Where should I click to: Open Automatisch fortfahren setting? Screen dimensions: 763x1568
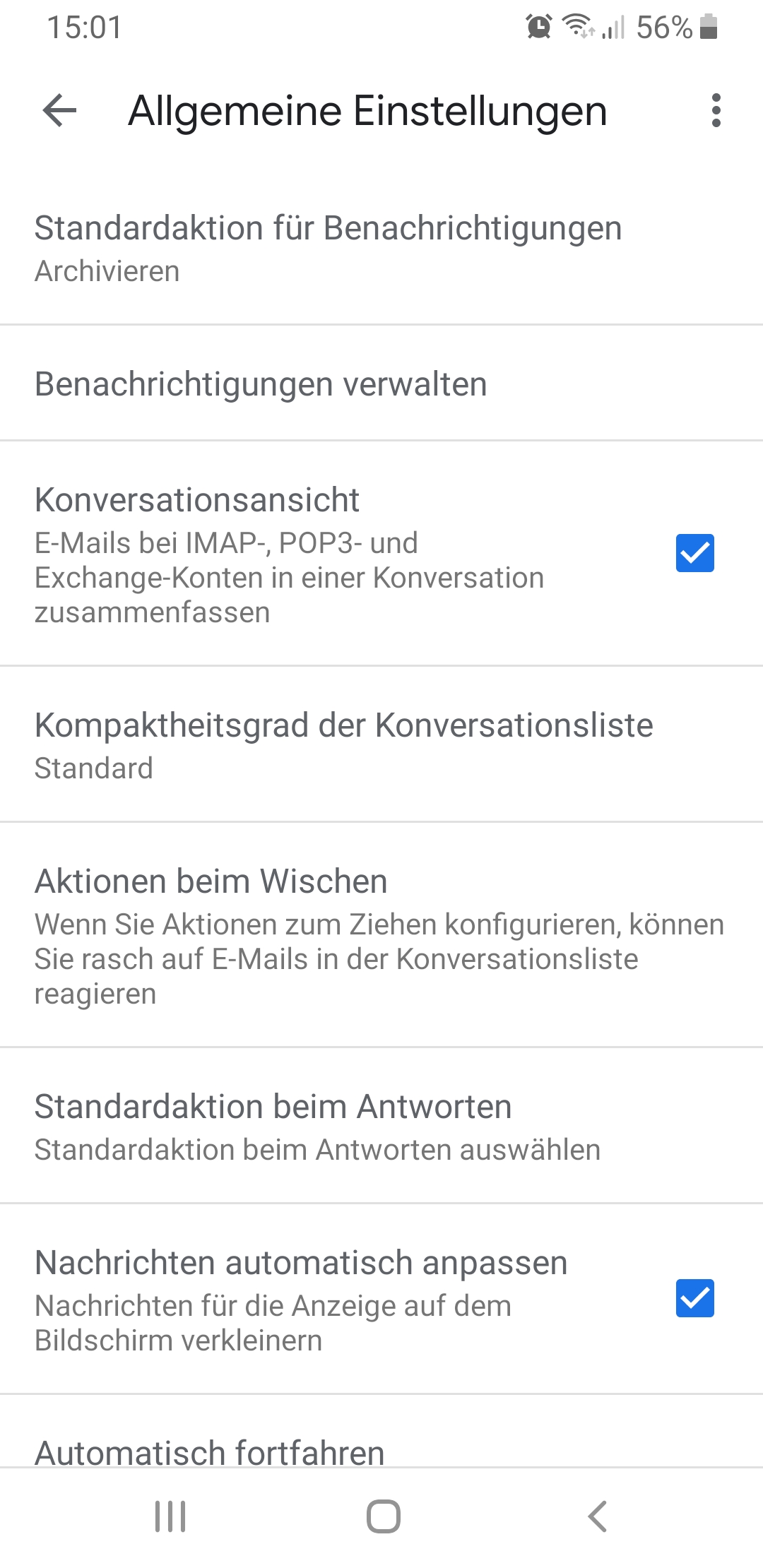tap(210, 1451)
